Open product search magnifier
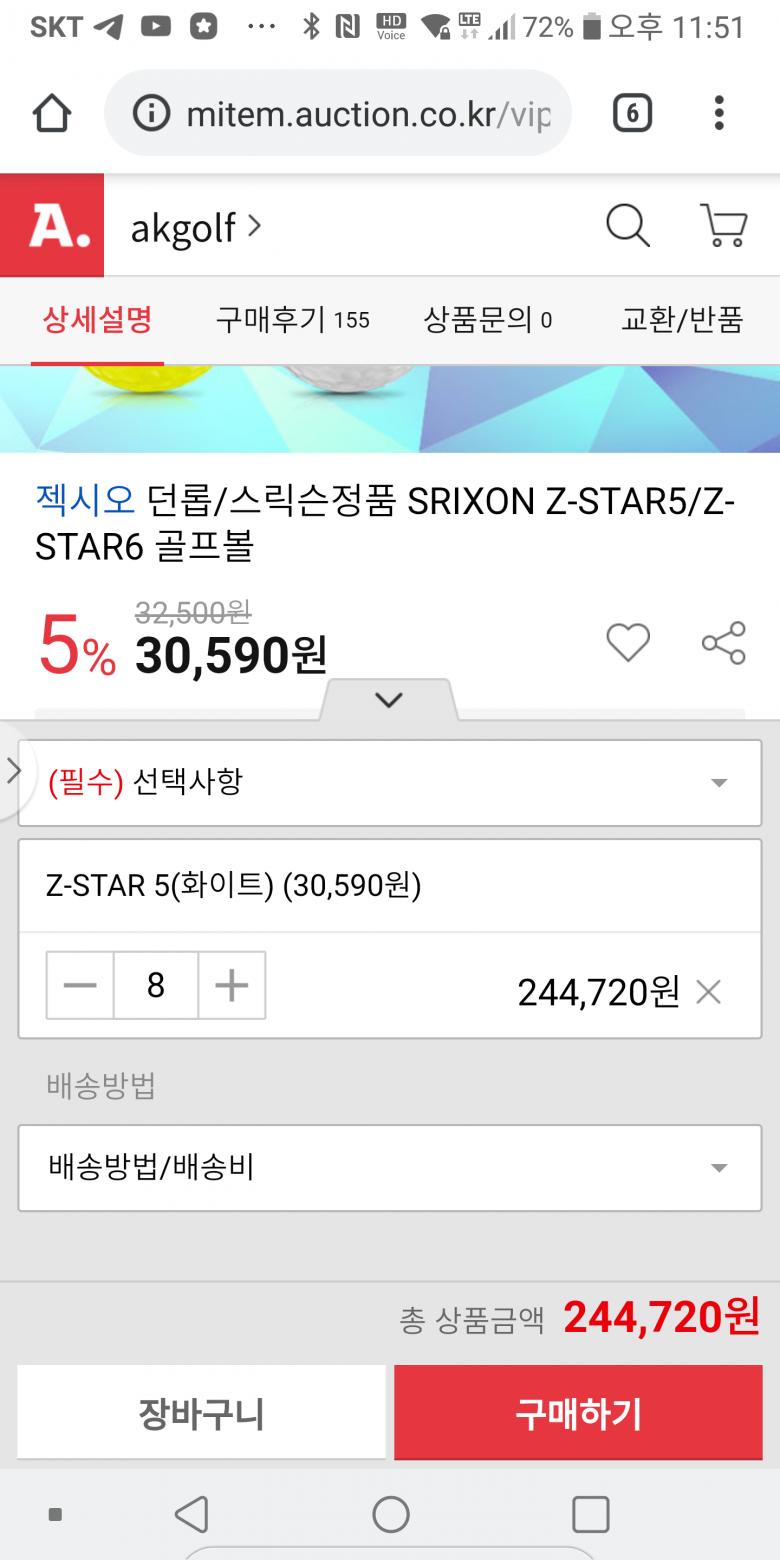Viewport: 780px width, 1560px height. point(628,226)
